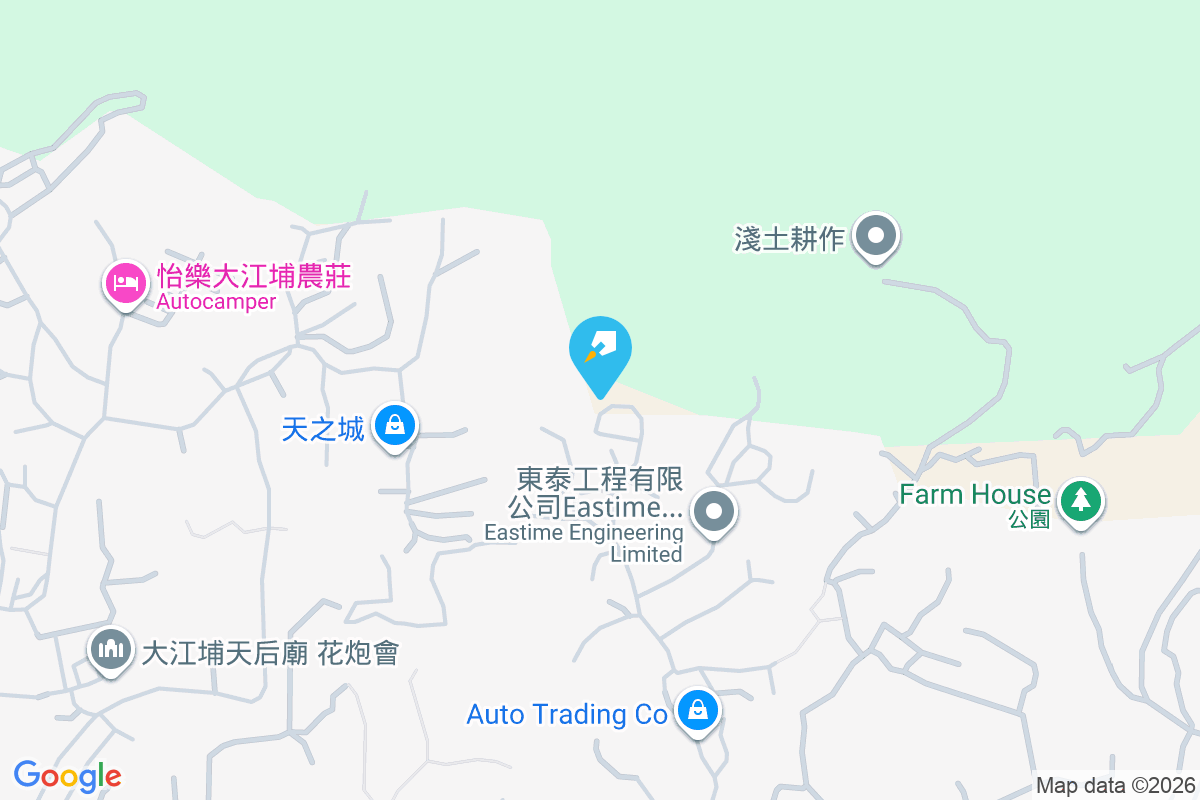
Task: Open the Google logo link
Action: pos(67,776)
